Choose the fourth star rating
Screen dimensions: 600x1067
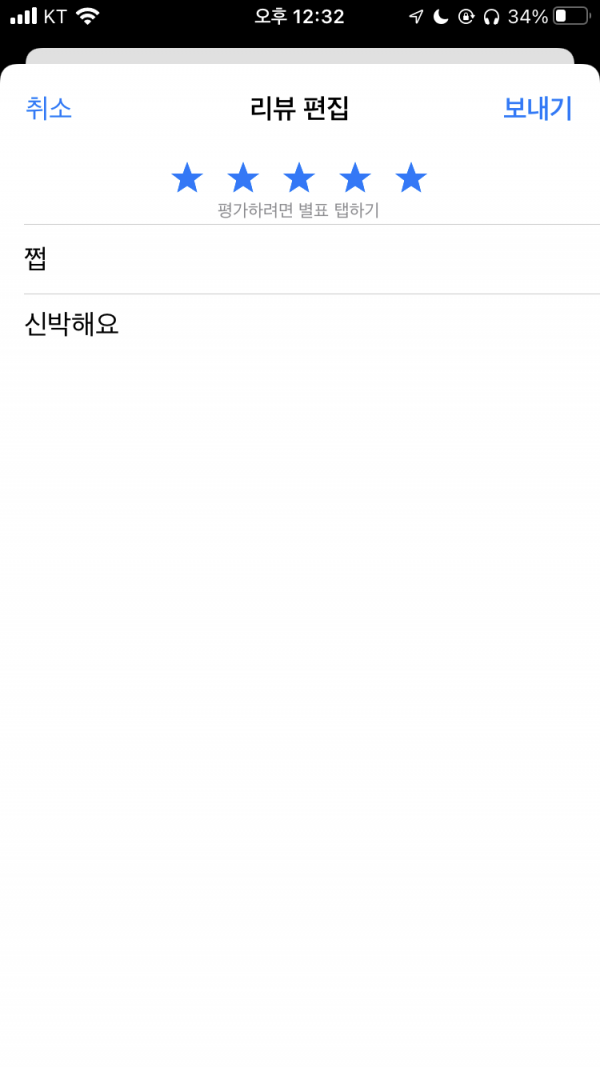355,178
